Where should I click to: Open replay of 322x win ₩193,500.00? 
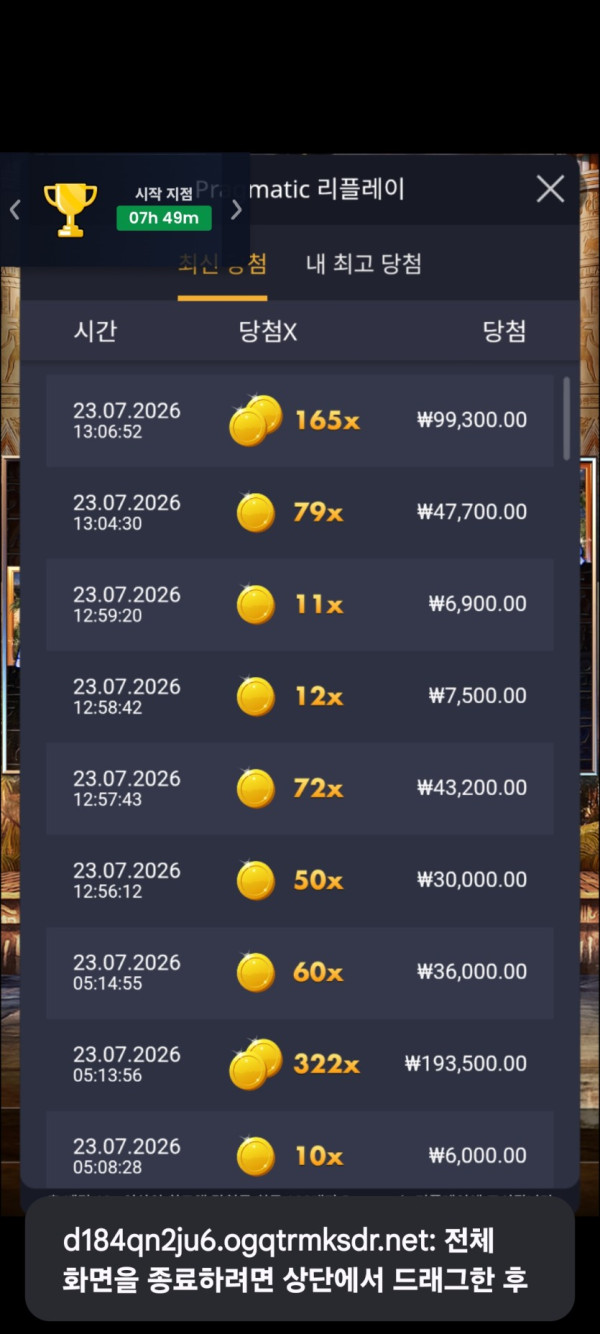pos(300,1065)
